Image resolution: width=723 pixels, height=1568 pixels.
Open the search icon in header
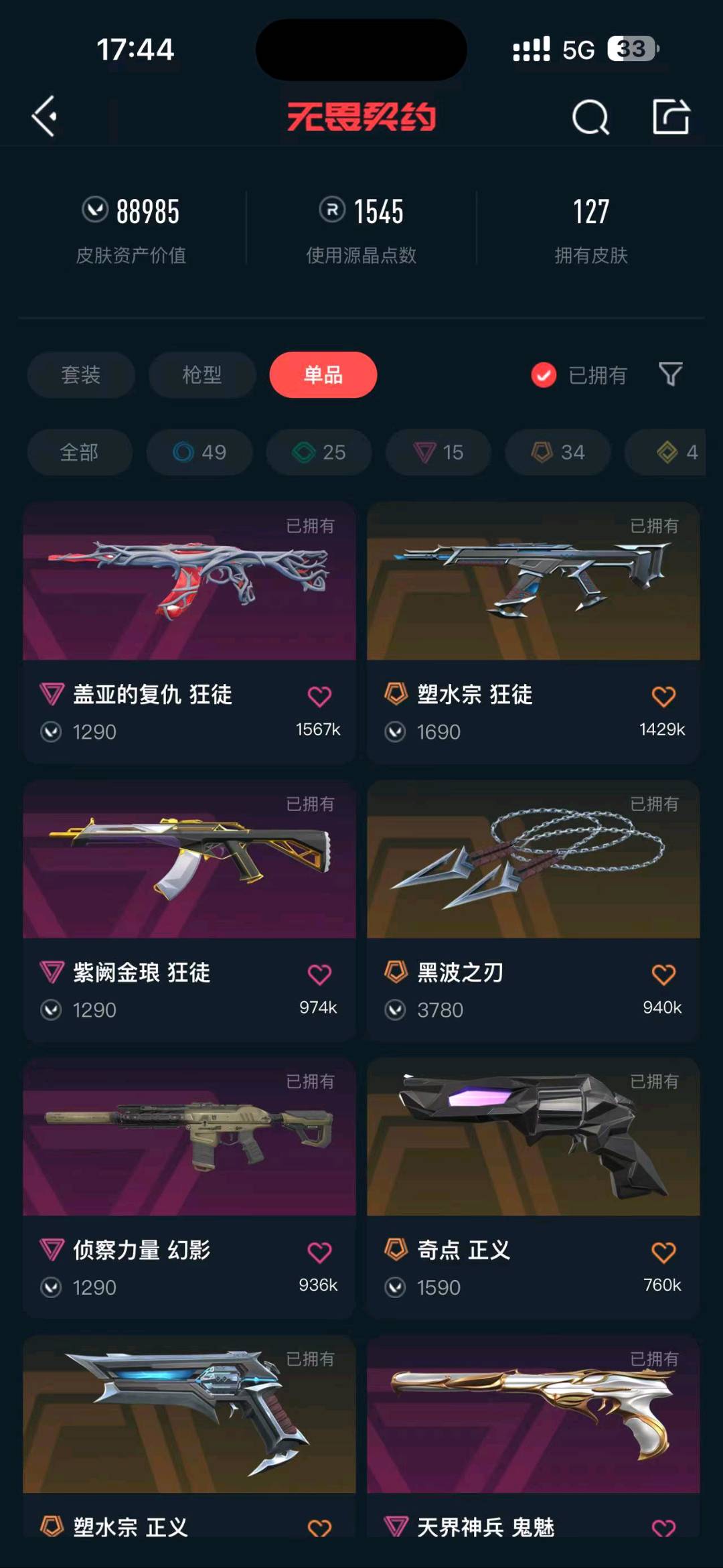point(590,117)
